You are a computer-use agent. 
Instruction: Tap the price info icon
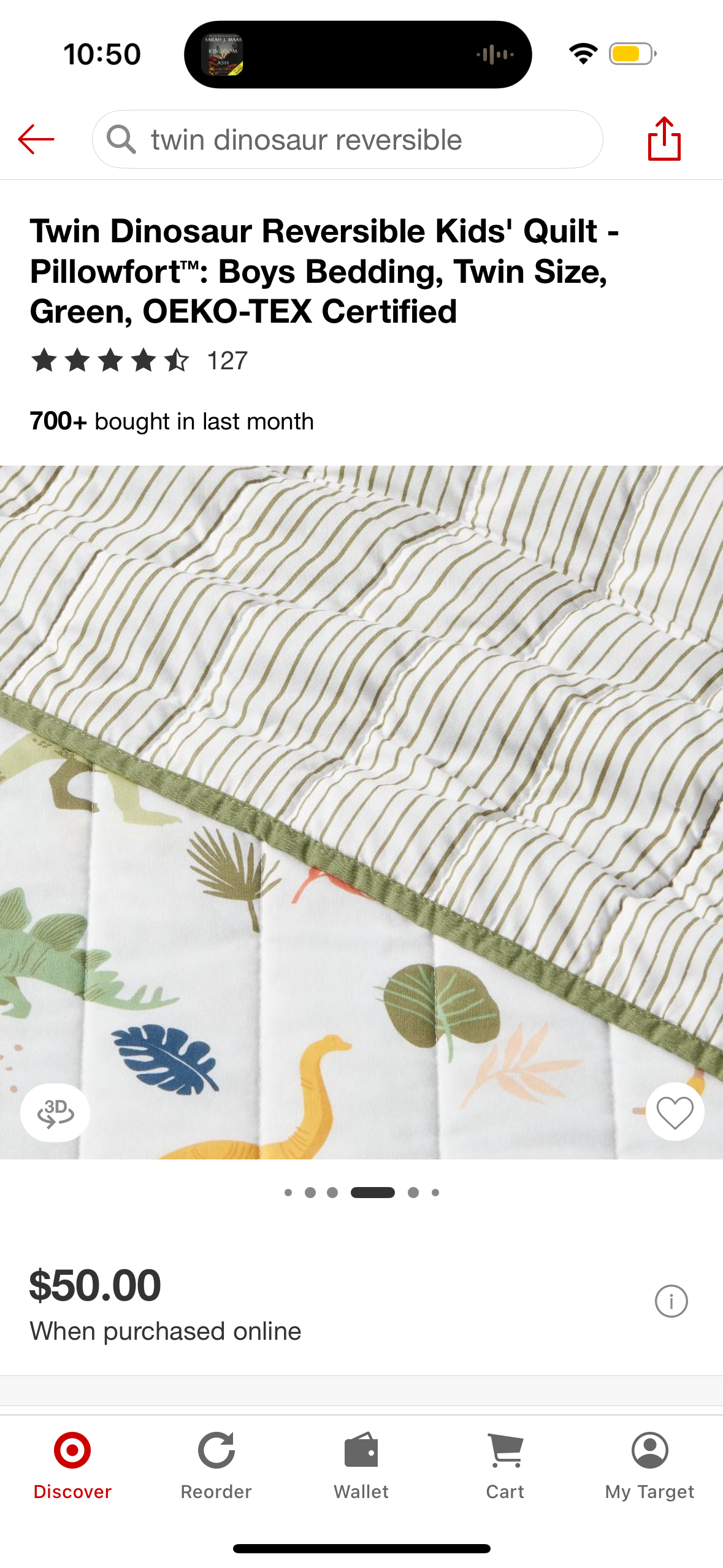[x=671, y=1301]
